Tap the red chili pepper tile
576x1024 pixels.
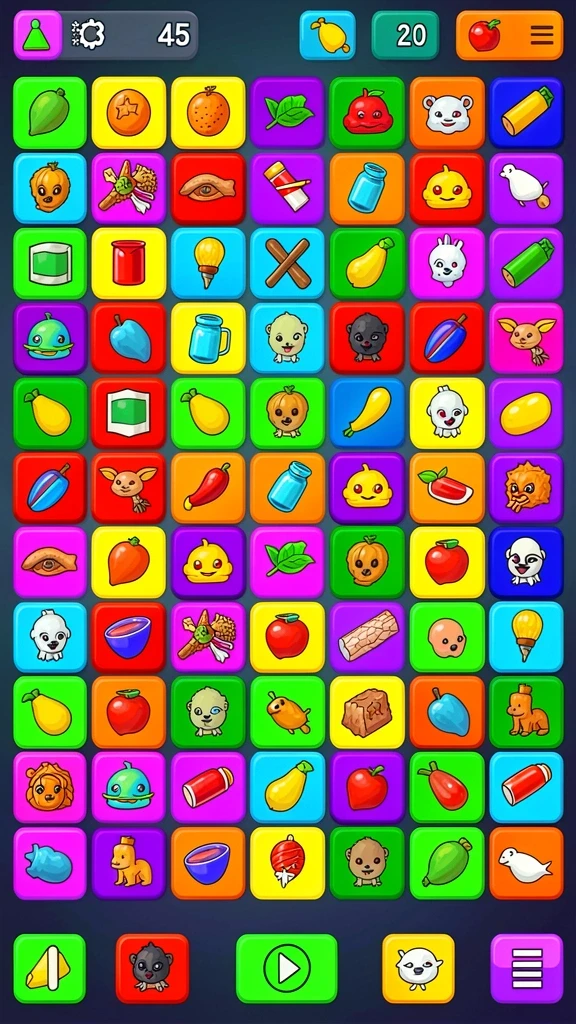pos(208,488)
